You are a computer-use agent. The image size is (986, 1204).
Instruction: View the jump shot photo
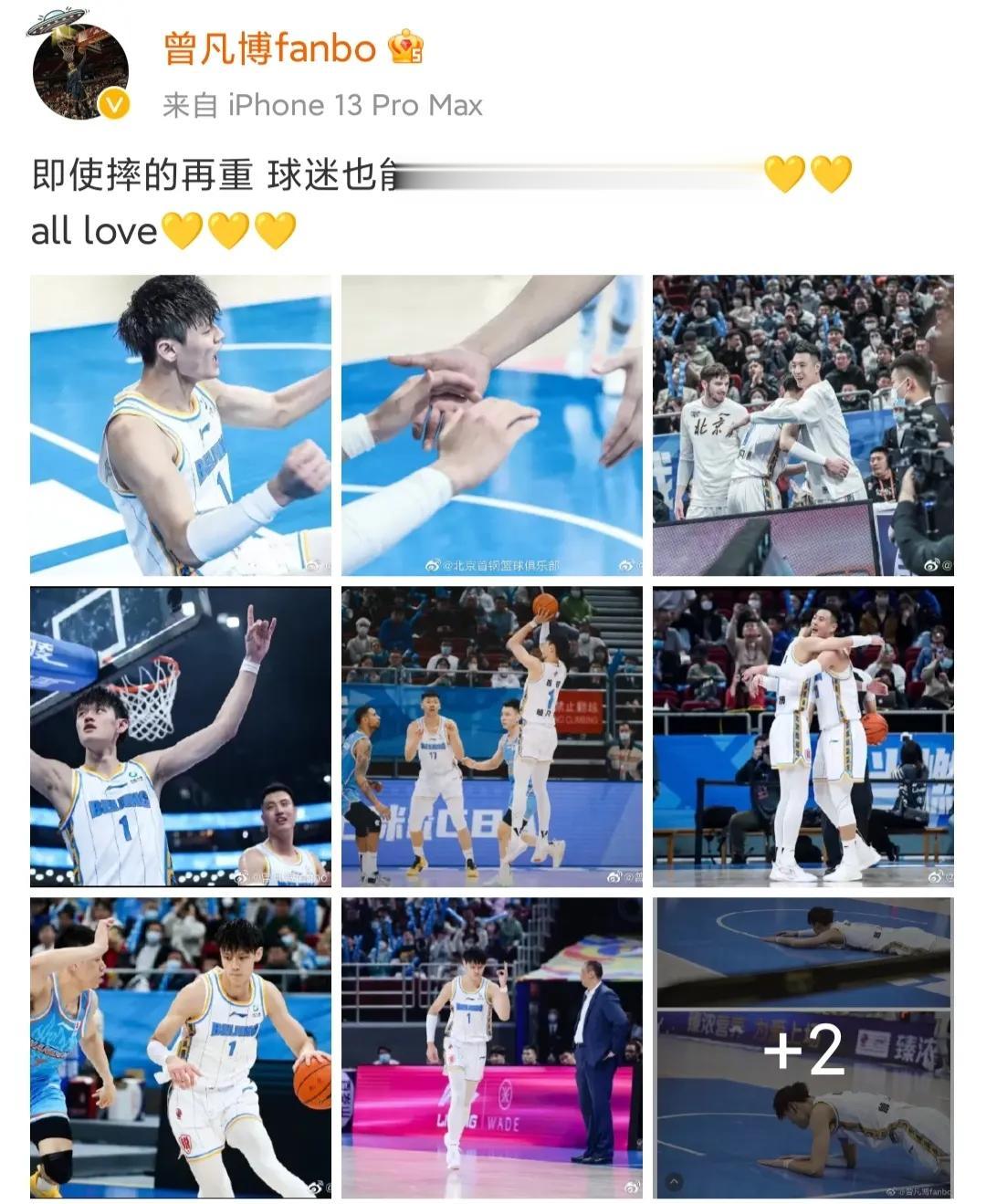tap(492, 737)
